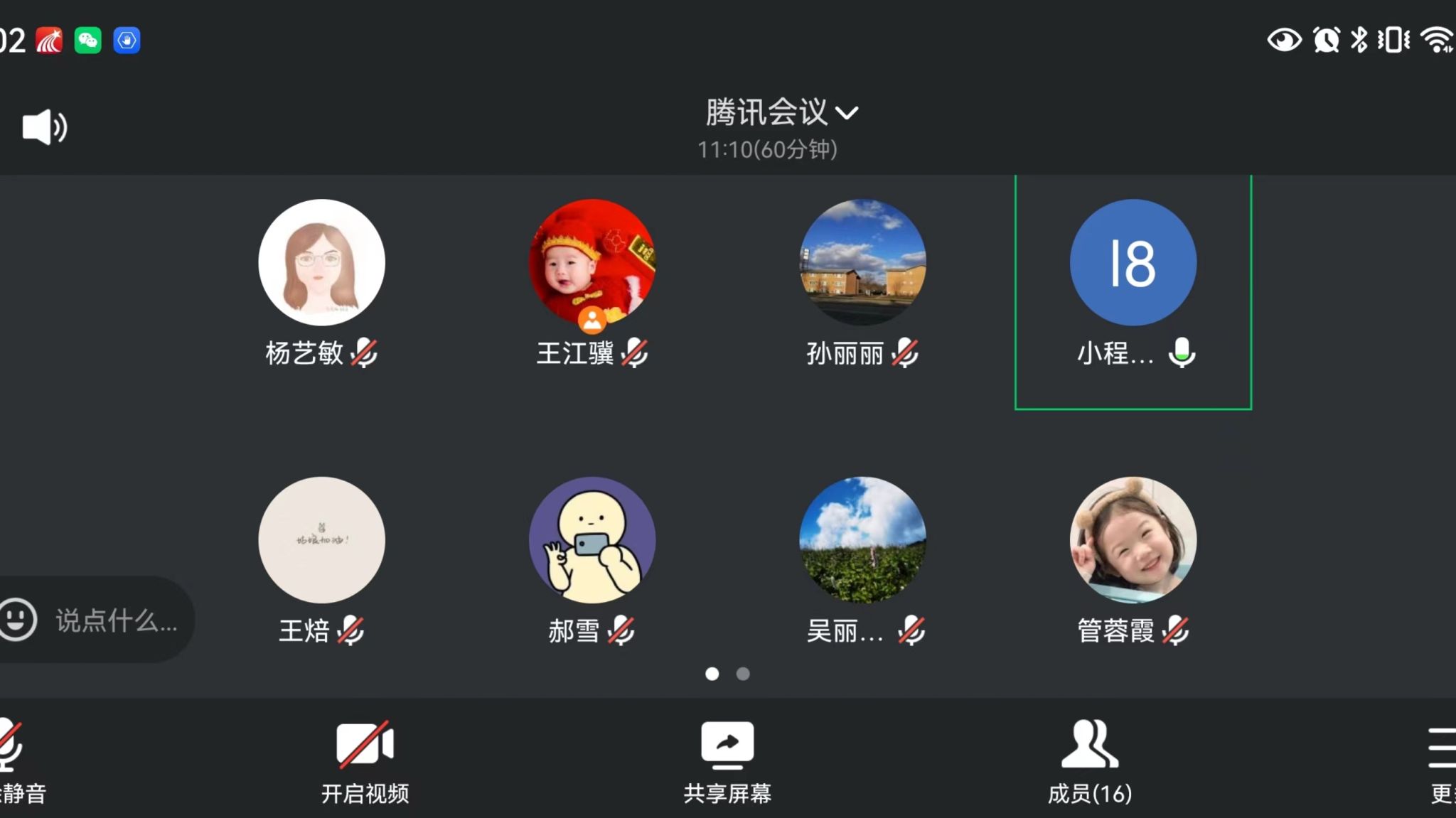Tap the speaker audio output icon
This screenshot has width=1456, height=818.
[44, 127]
